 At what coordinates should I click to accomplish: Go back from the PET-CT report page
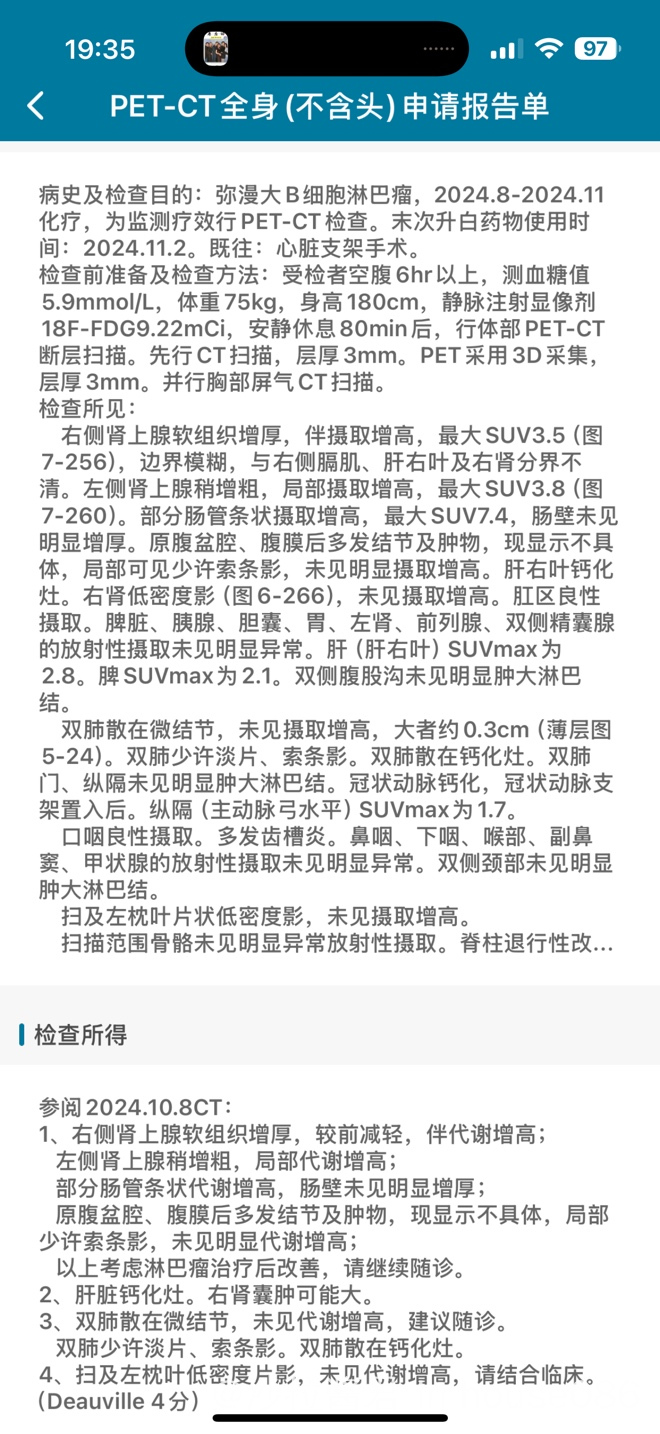click(x=36, y=106)
